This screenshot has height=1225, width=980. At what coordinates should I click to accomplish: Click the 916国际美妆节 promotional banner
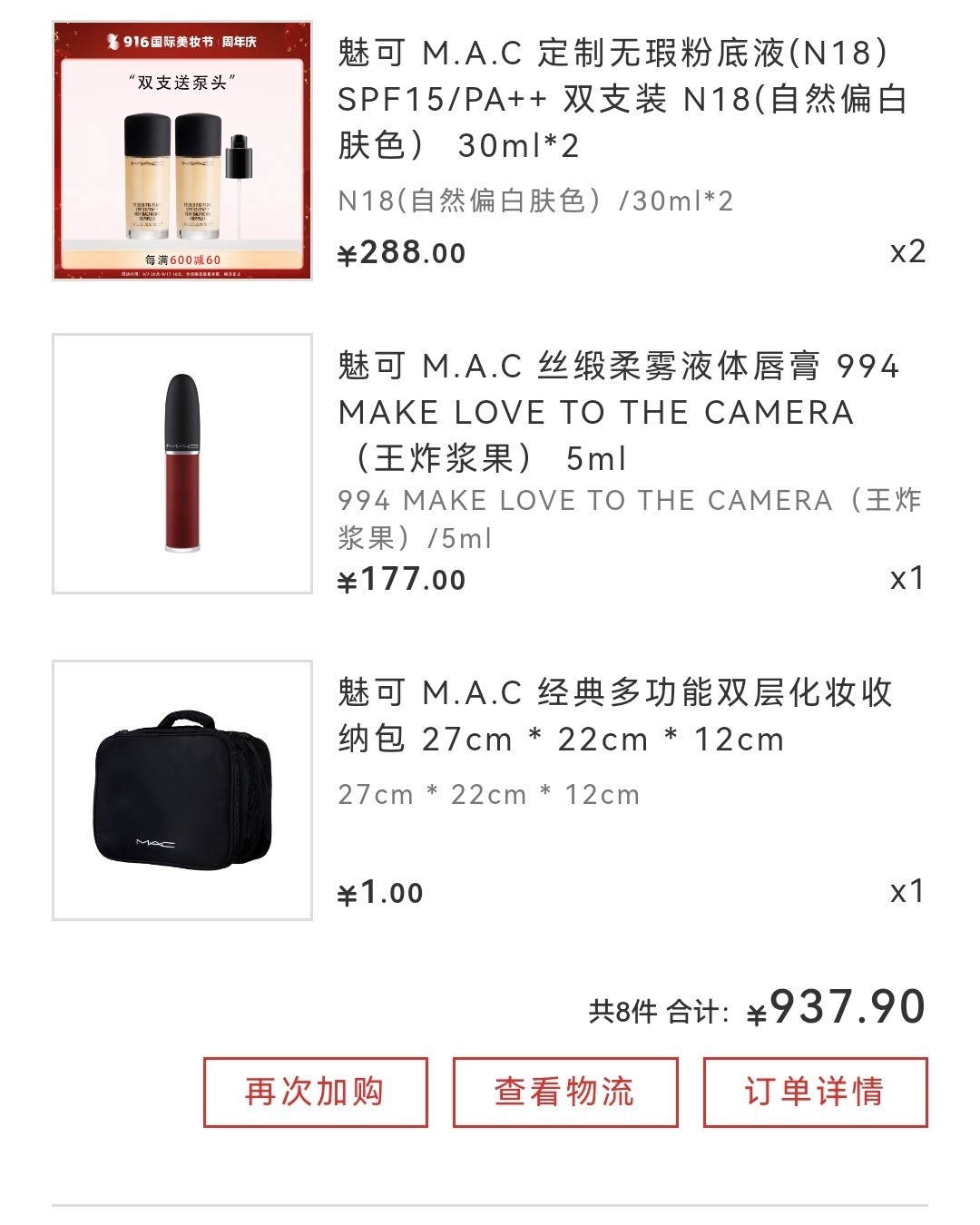click(181, 40)
